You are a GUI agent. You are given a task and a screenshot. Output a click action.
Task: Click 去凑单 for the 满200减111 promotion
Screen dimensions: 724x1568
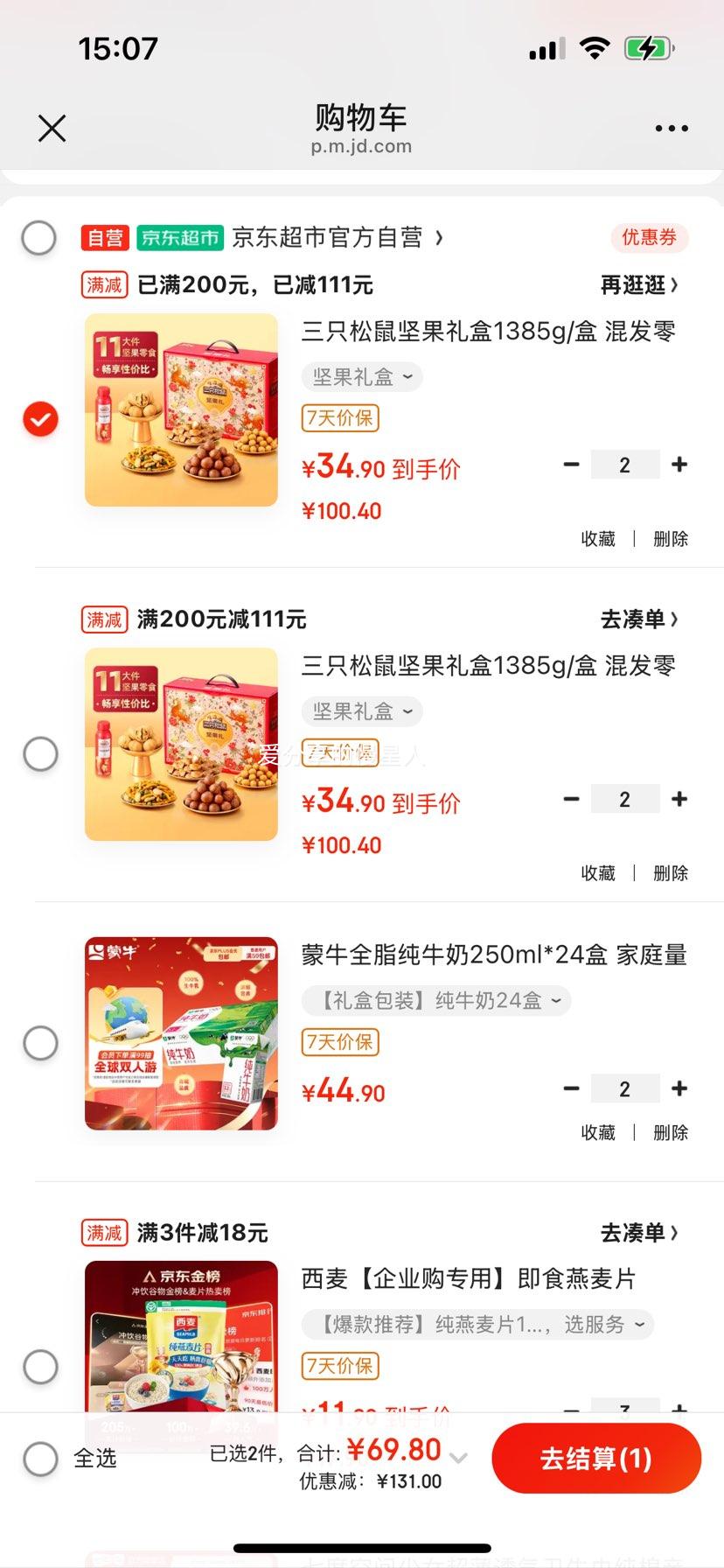[x=640, y=619]
